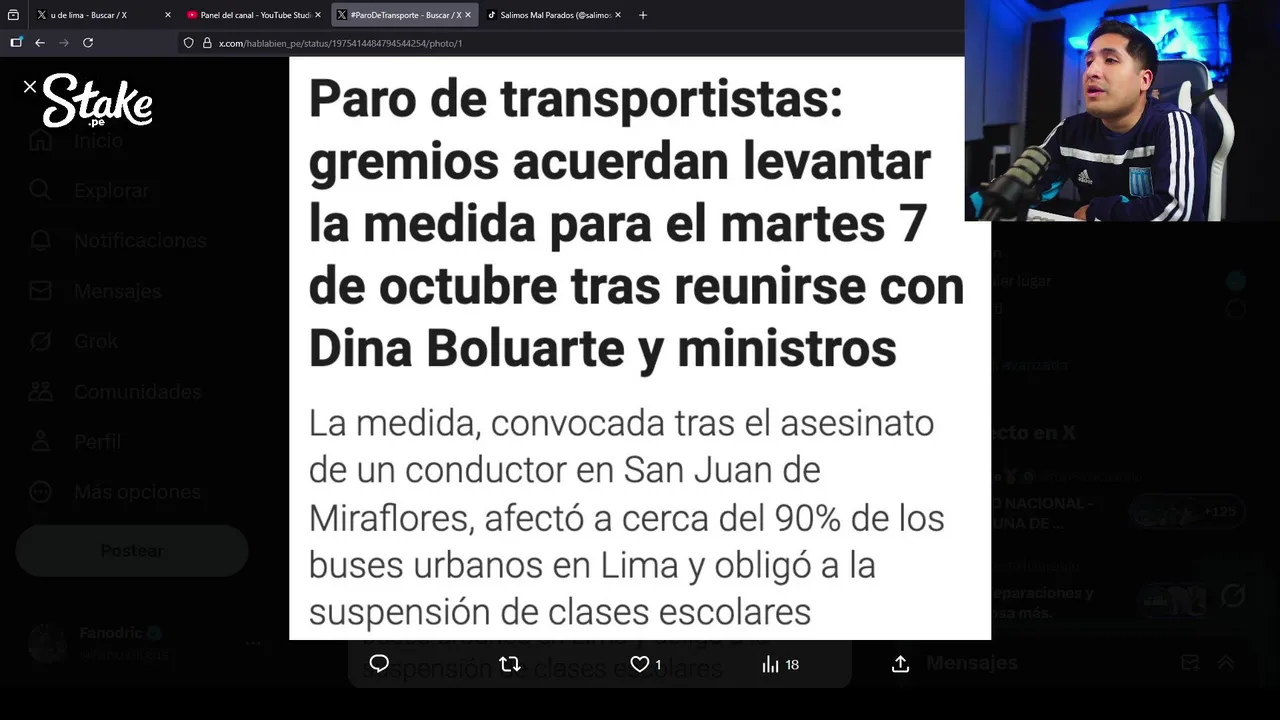Like this post

640,664
